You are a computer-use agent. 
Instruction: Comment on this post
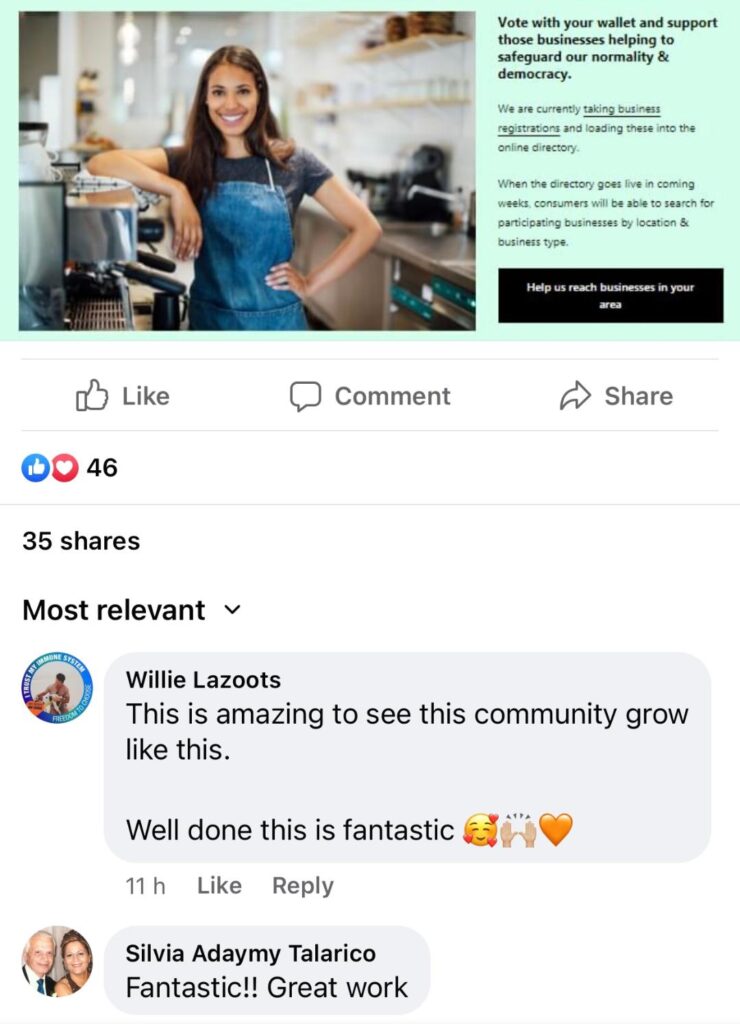point(370,396)
